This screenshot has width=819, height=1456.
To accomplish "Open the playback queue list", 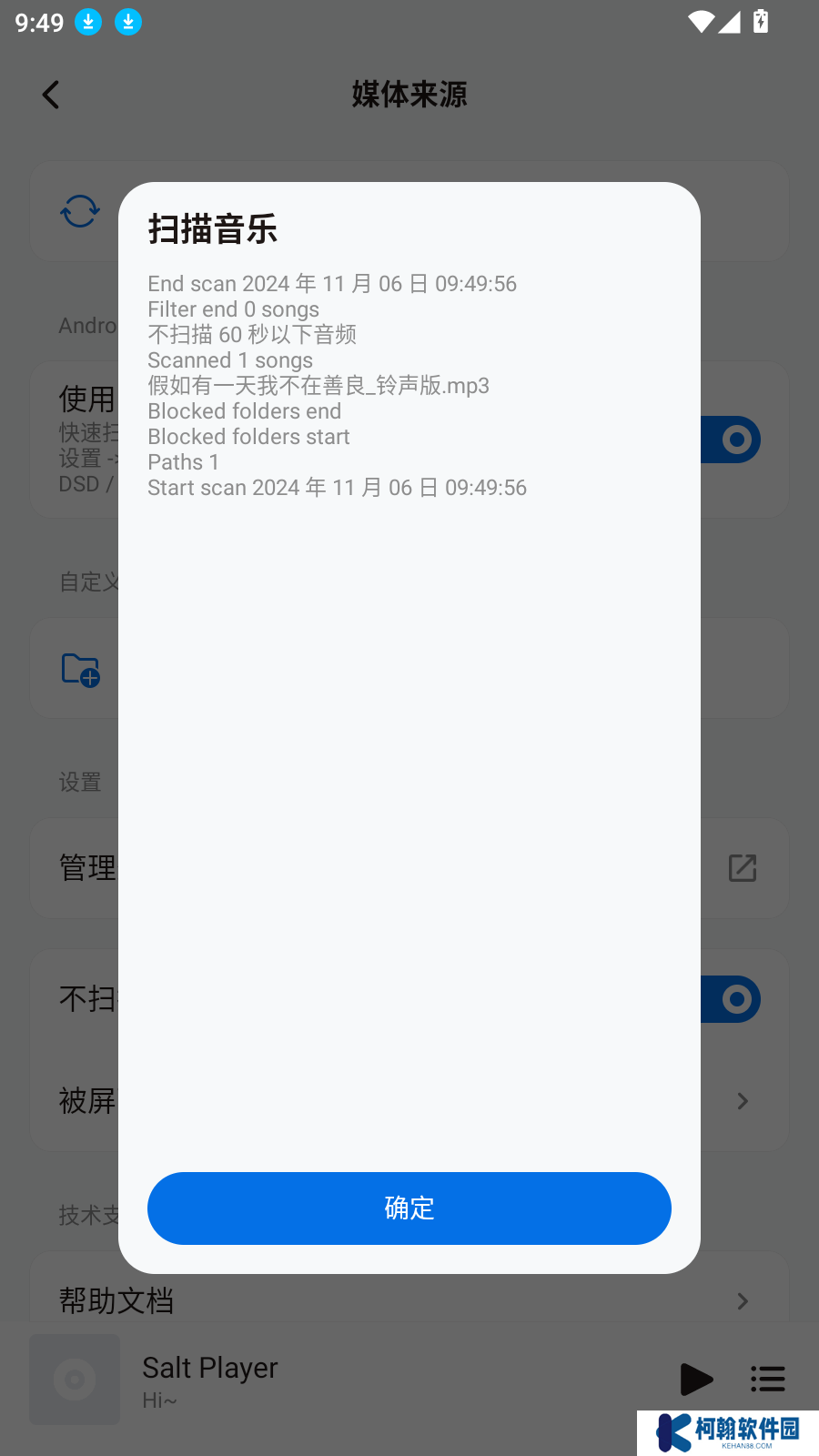I will click(x=768, y=1379).
